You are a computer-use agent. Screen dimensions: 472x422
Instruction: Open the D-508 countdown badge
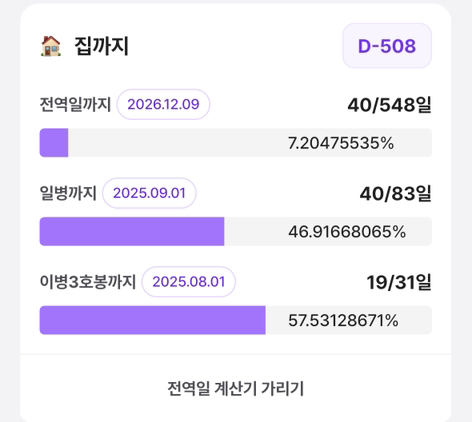(387, 46)
